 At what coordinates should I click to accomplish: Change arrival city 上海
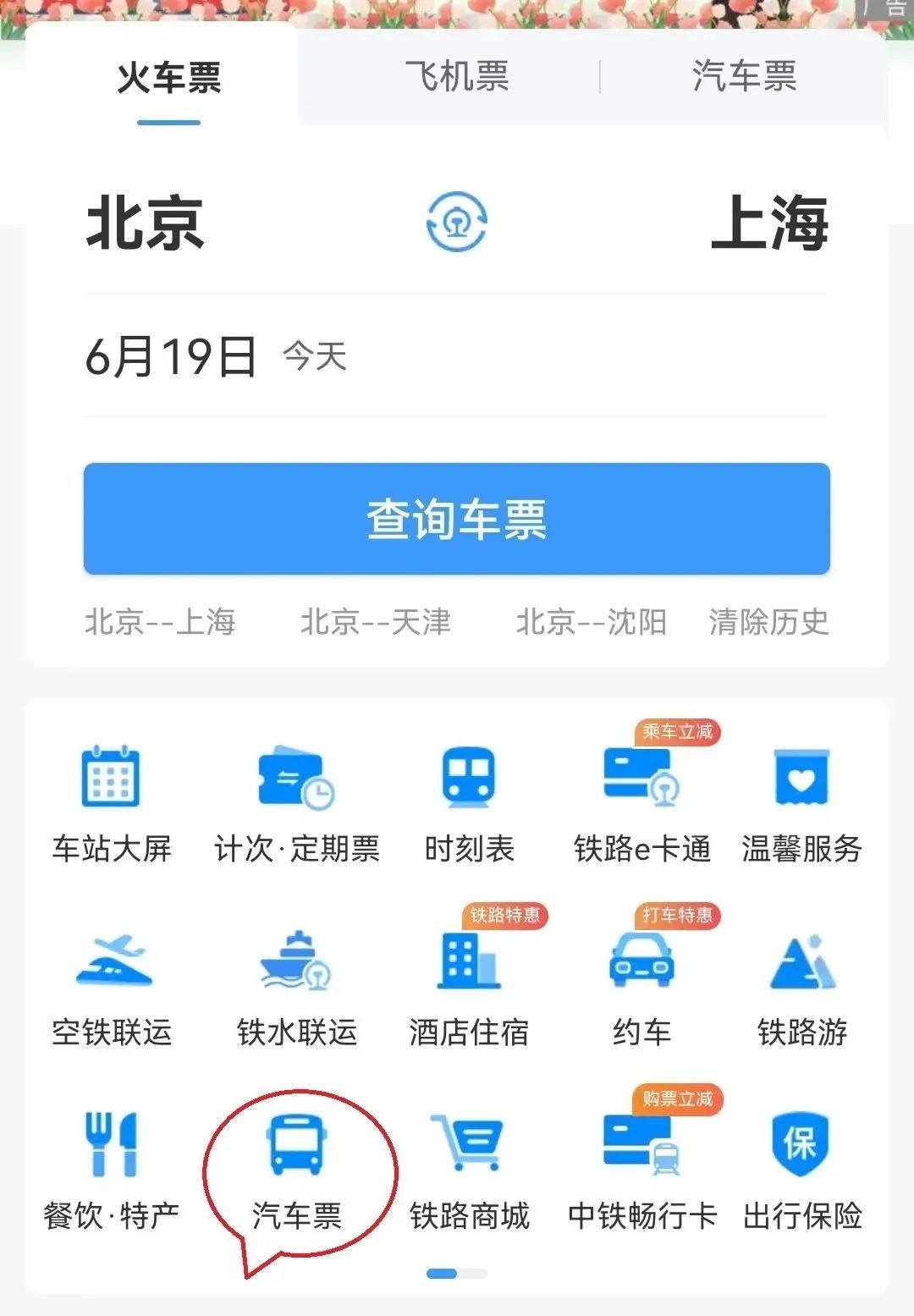768,223
